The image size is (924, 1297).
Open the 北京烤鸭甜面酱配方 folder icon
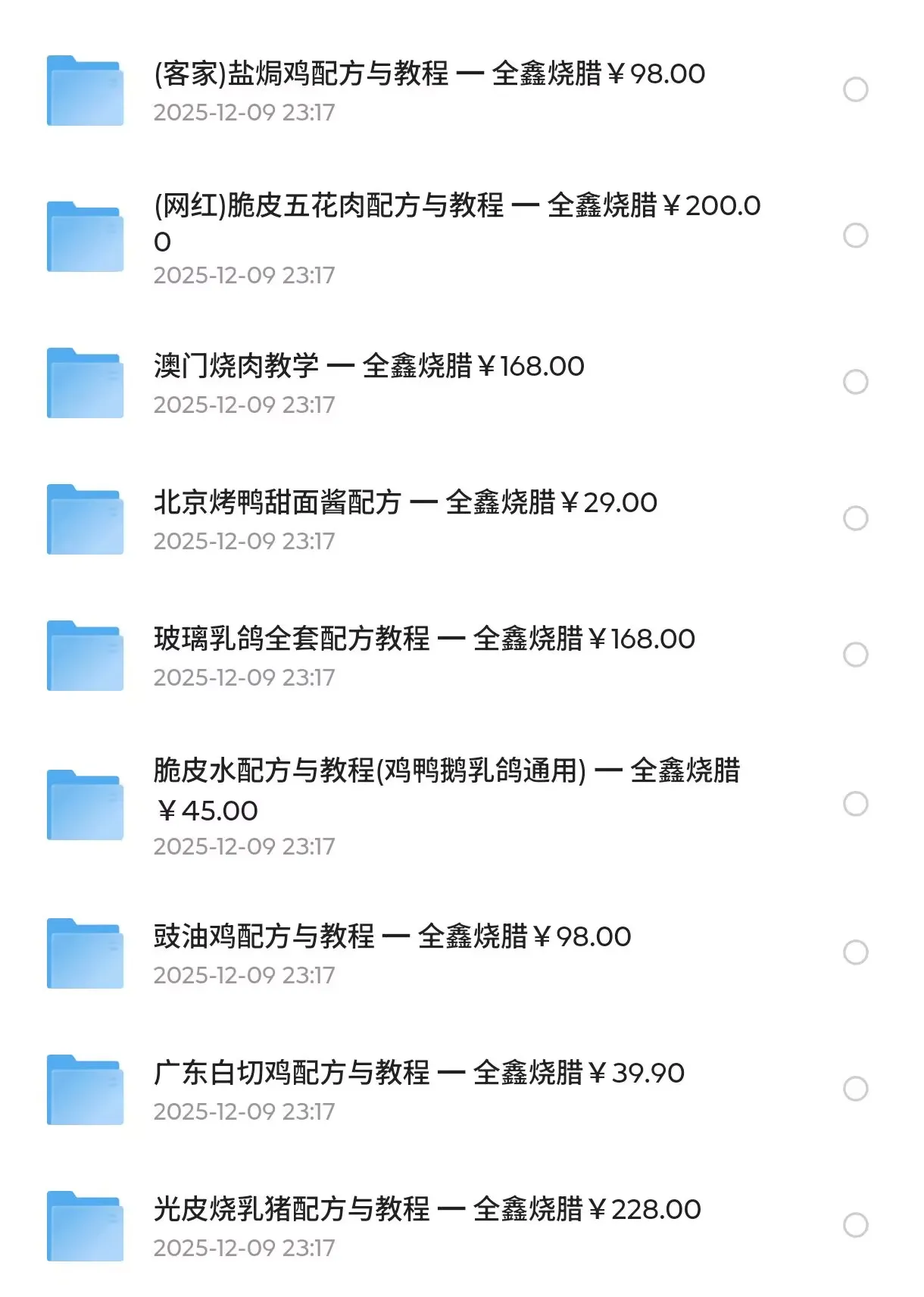85,517
